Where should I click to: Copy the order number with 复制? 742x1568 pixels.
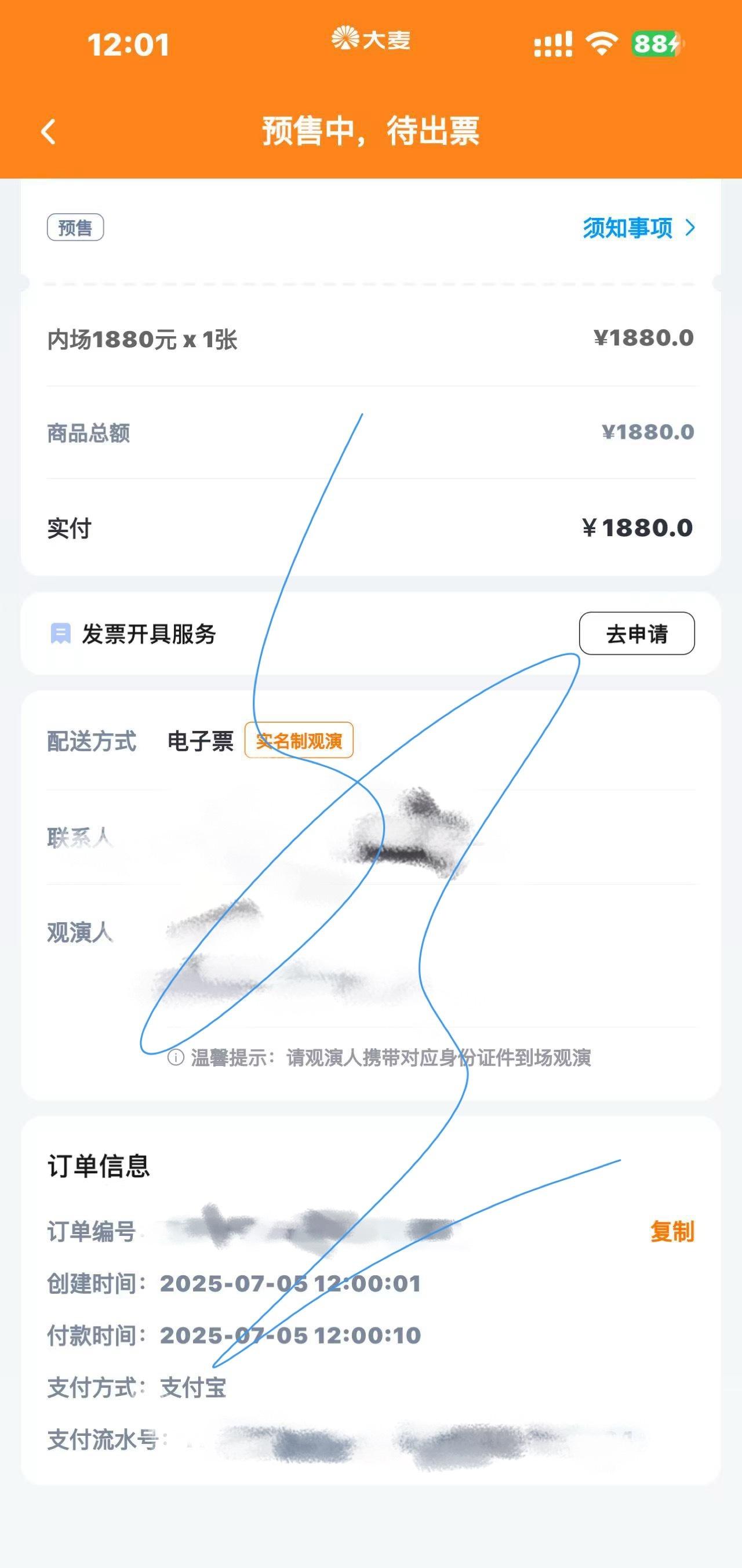(x=672, y=1231)
